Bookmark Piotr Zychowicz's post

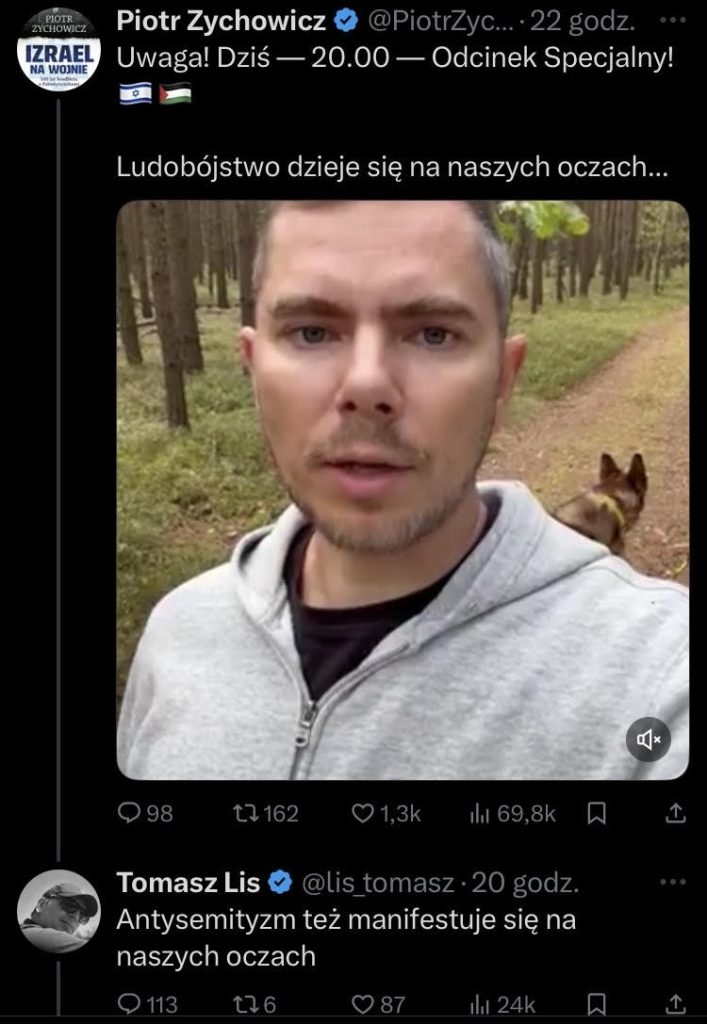[x=597, y=814]
